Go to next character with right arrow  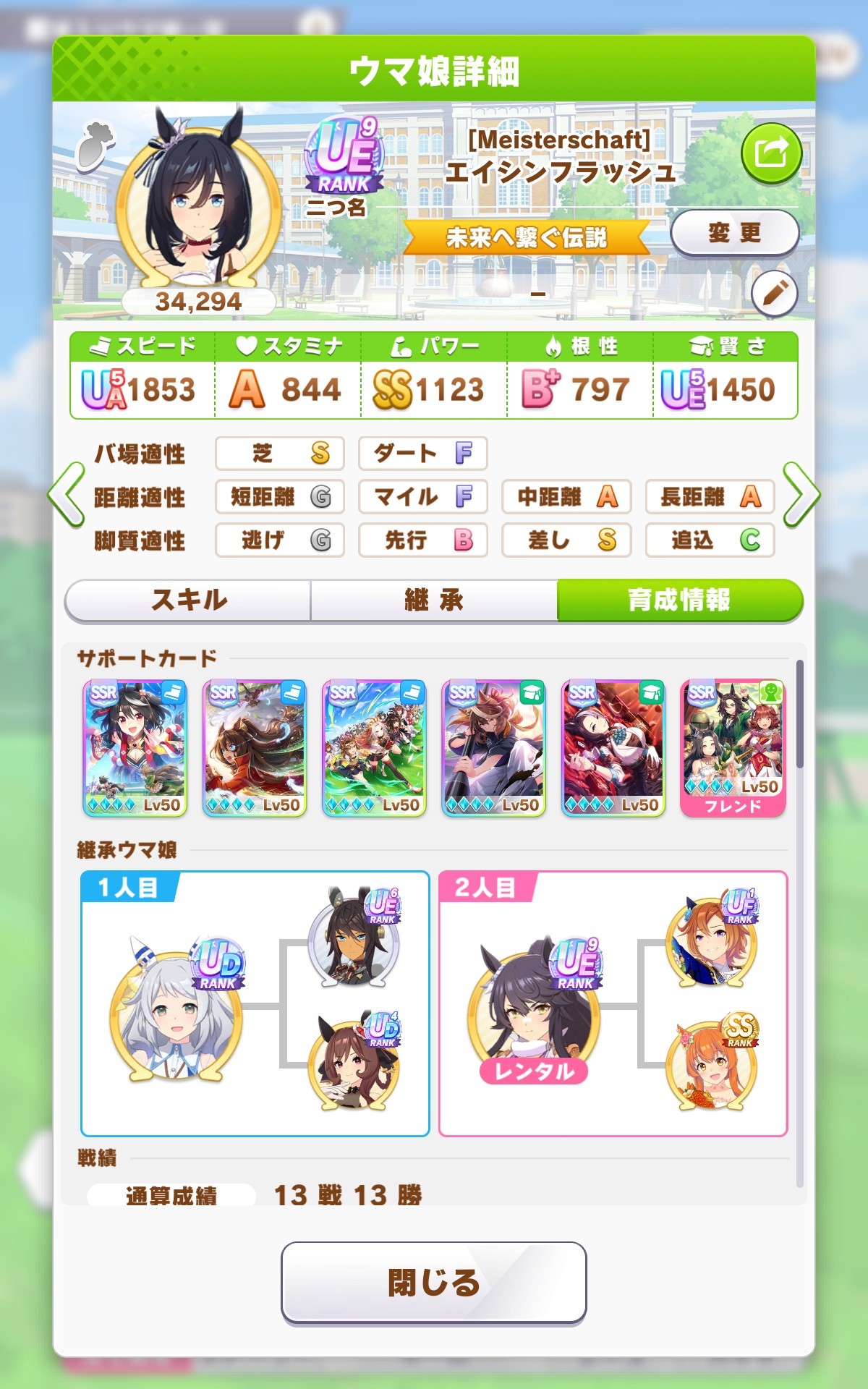coord(801,495)
